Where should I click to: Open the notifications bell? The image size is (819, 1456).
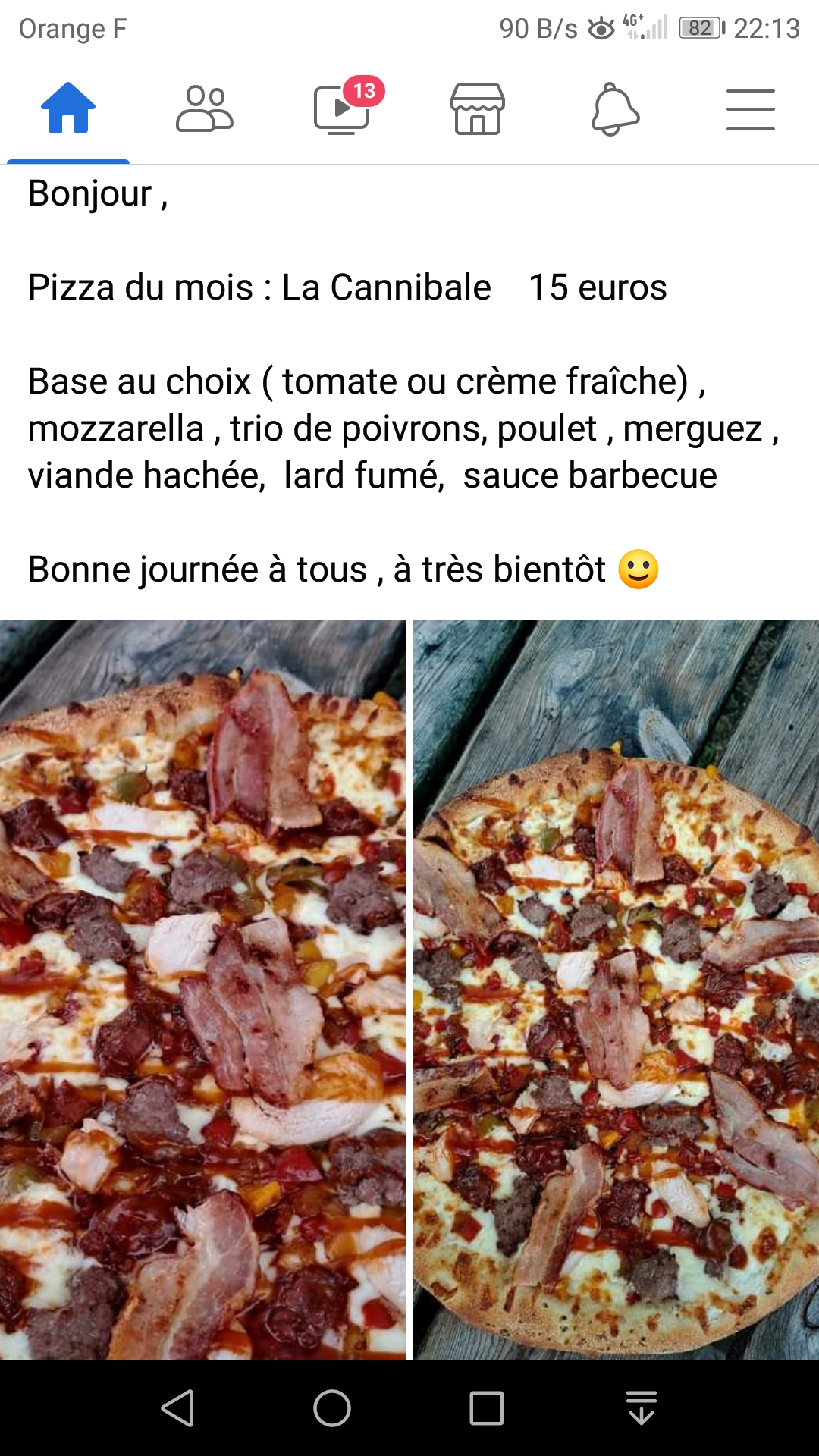615,108
